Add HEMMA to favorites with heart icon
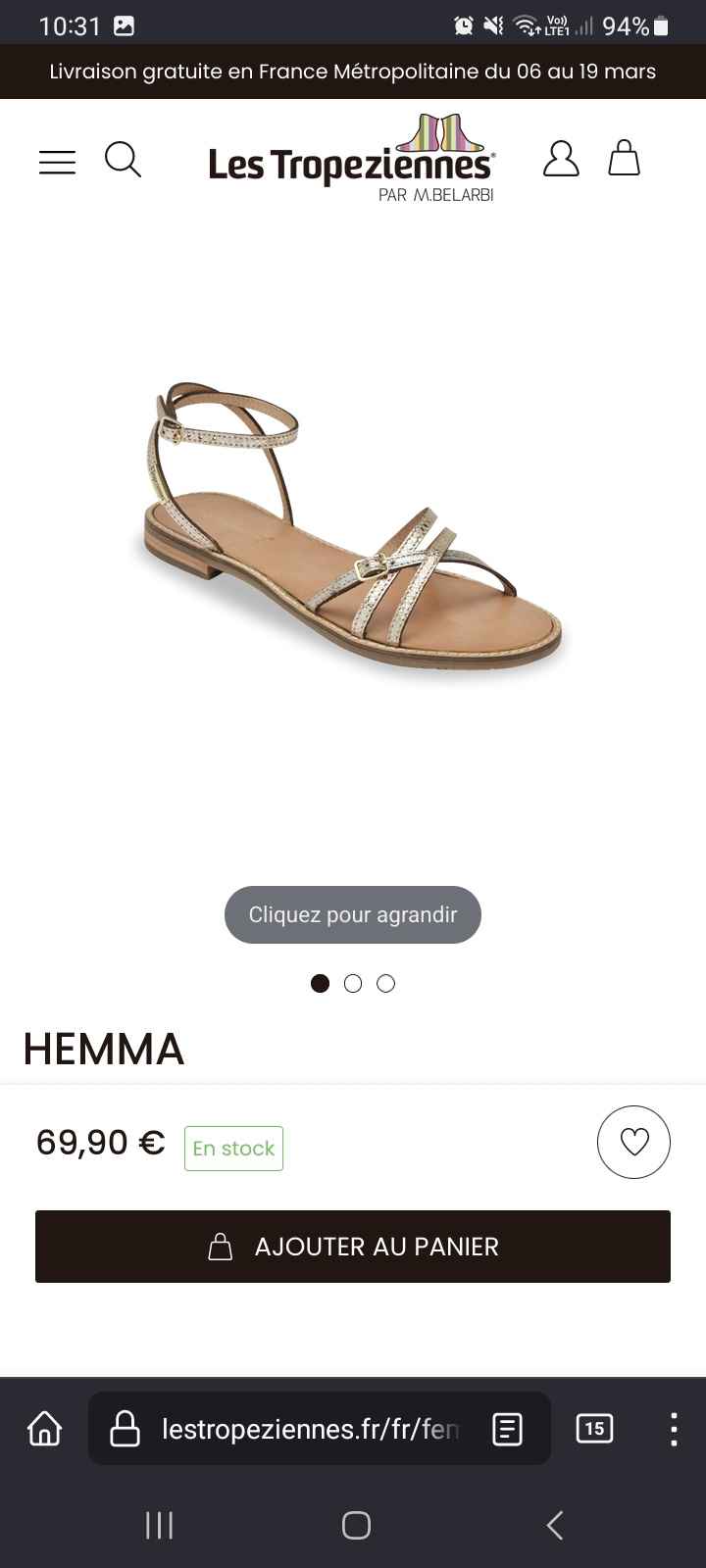This screenshot has width=706, height=1568. tap(633, 1142)
